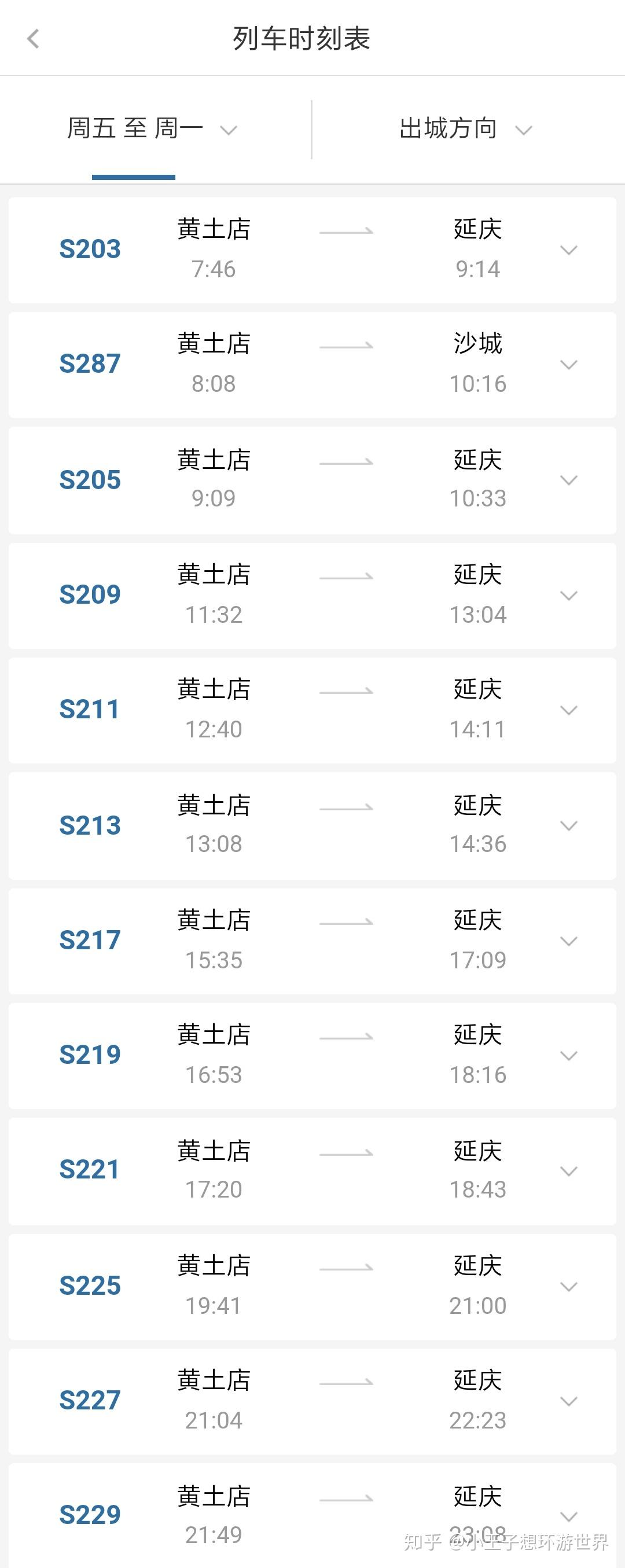Image resolution: width=625 pixels, height=1568 pixels.
Task: Expand train S203 details
Action: (568, 250)
